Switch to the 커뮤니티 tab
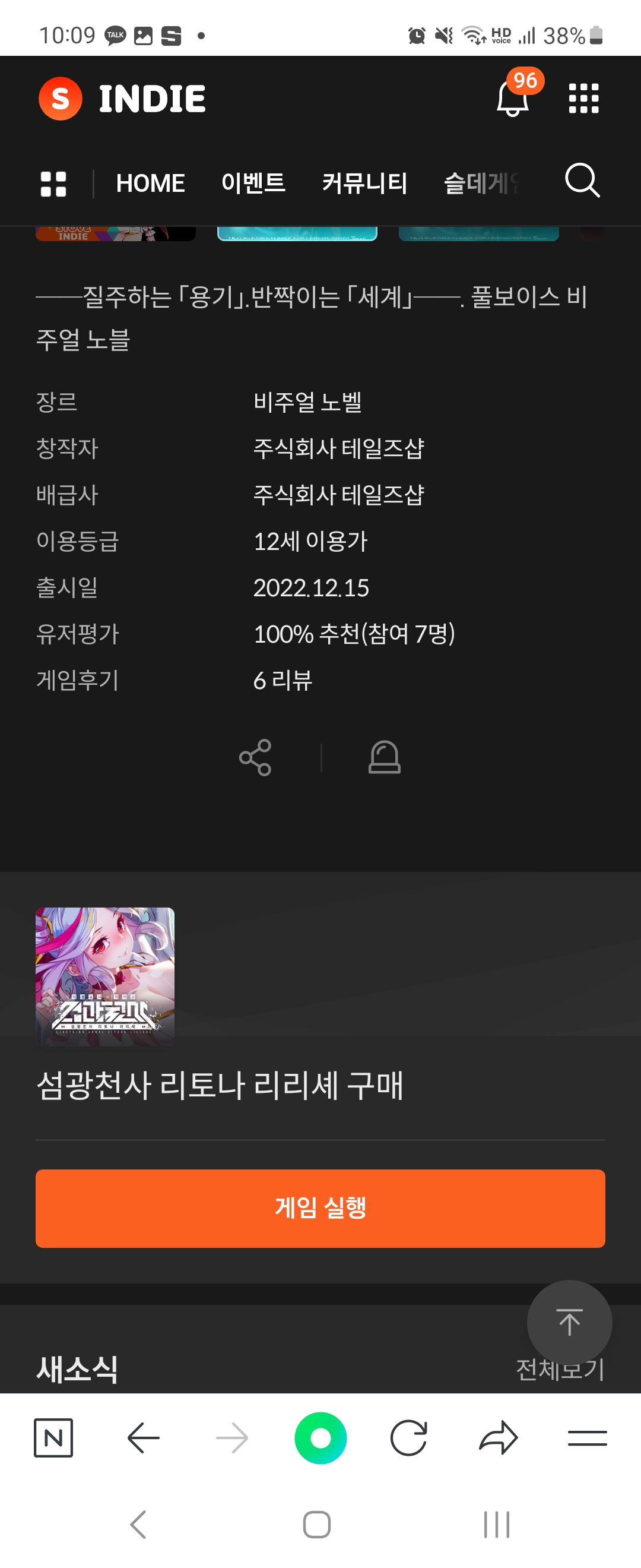The width and height of the screenshot is (641, 1568). click(364, 183)
